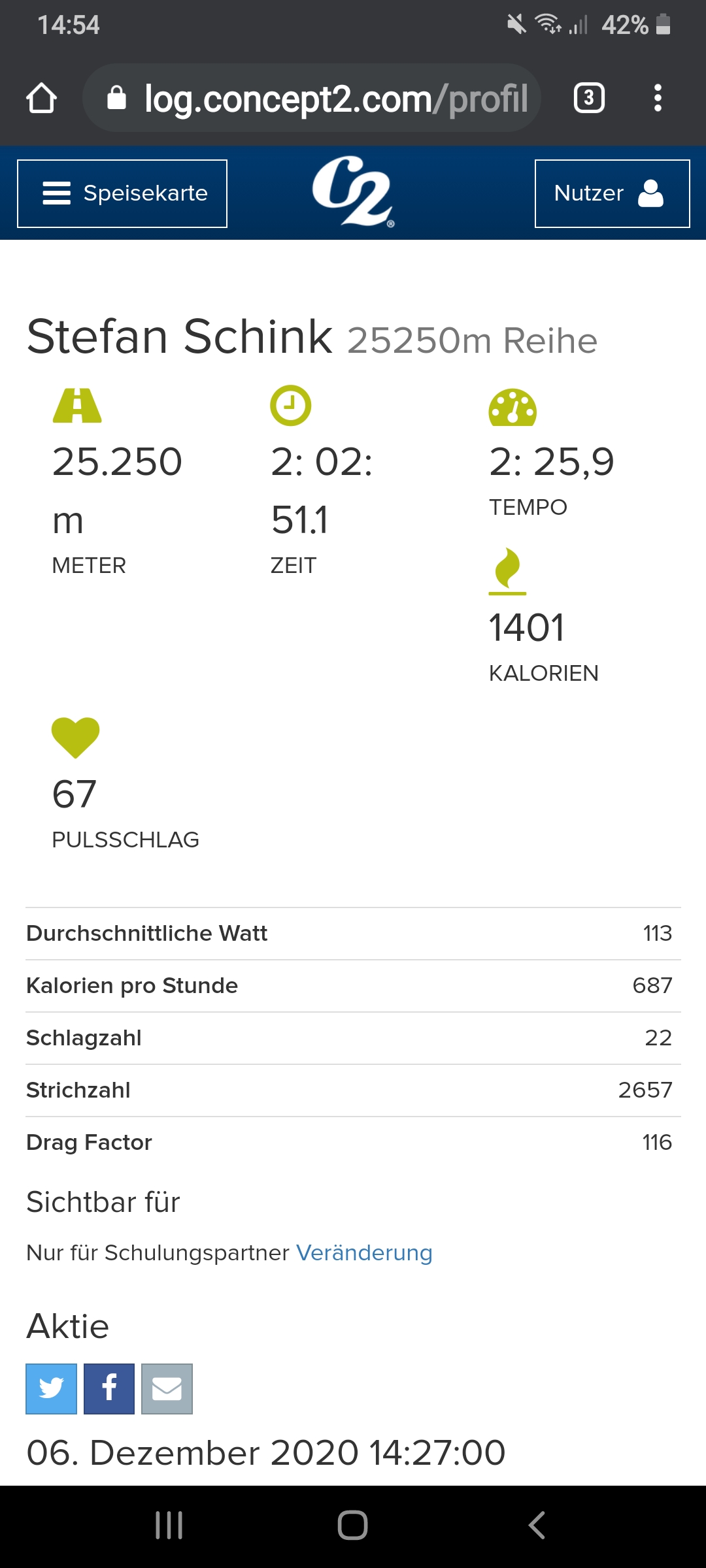Share this workout by email
706x1568 pixels.
[167, 1389]
